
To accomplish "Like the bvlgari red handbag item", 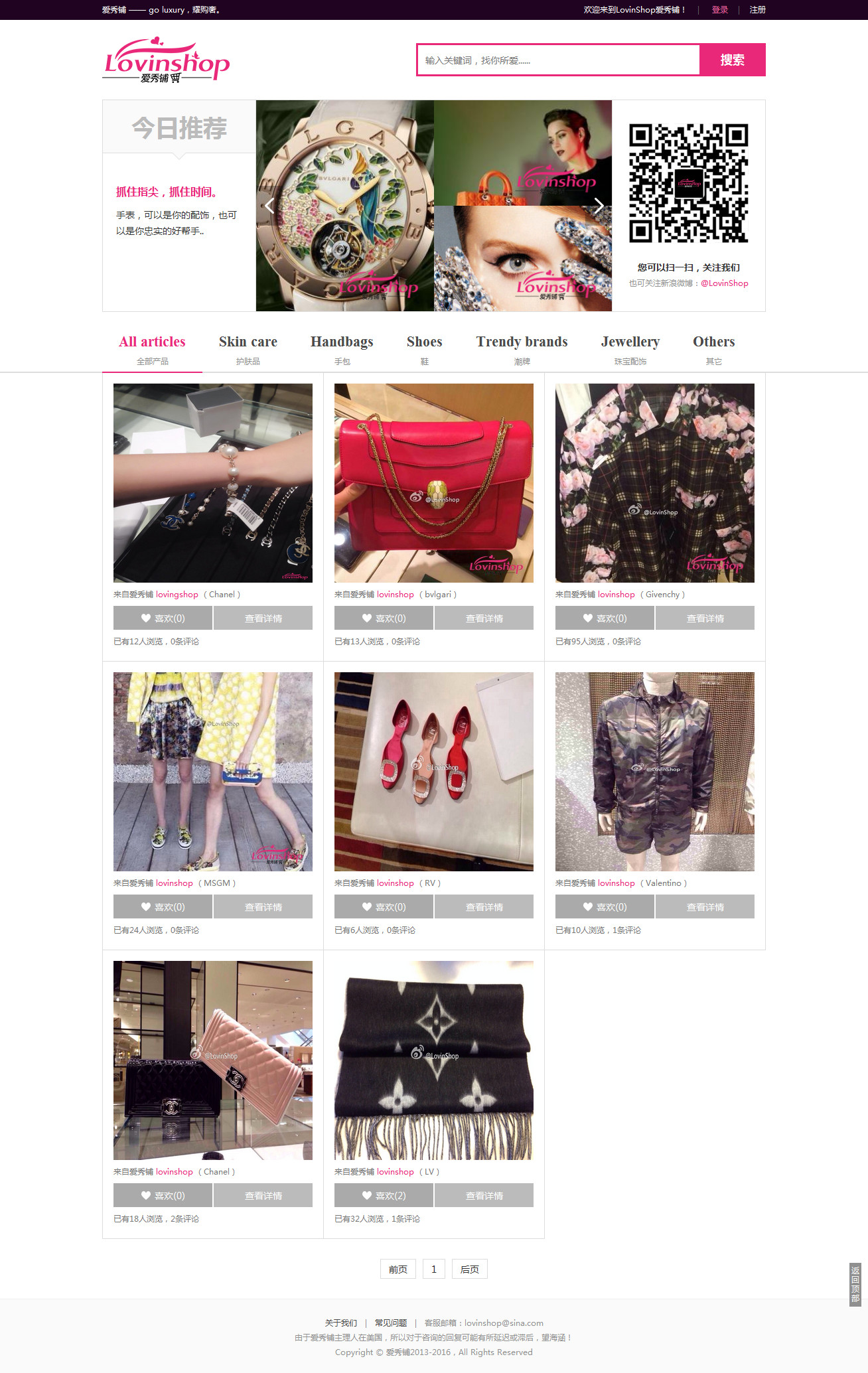I will (384, 618).
